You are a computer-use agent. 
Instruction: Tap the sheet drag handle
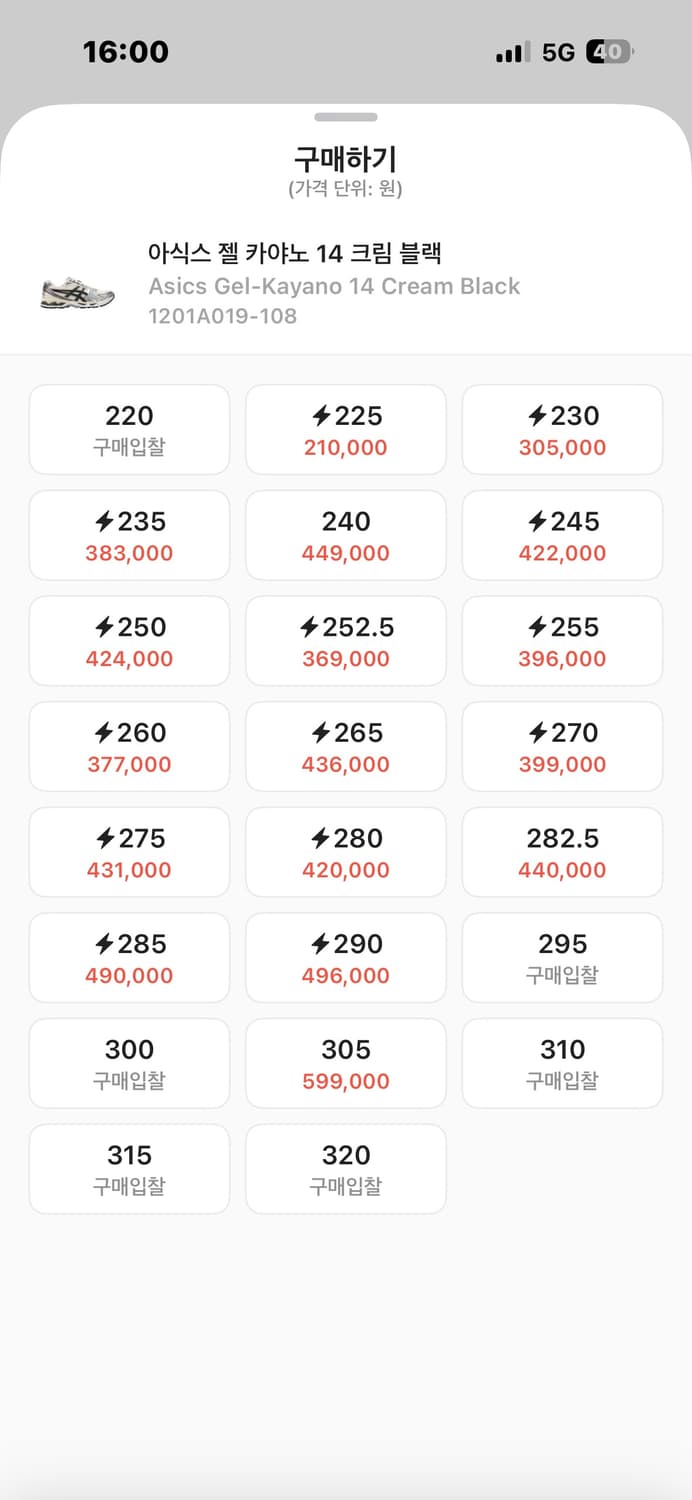(346, 117)
